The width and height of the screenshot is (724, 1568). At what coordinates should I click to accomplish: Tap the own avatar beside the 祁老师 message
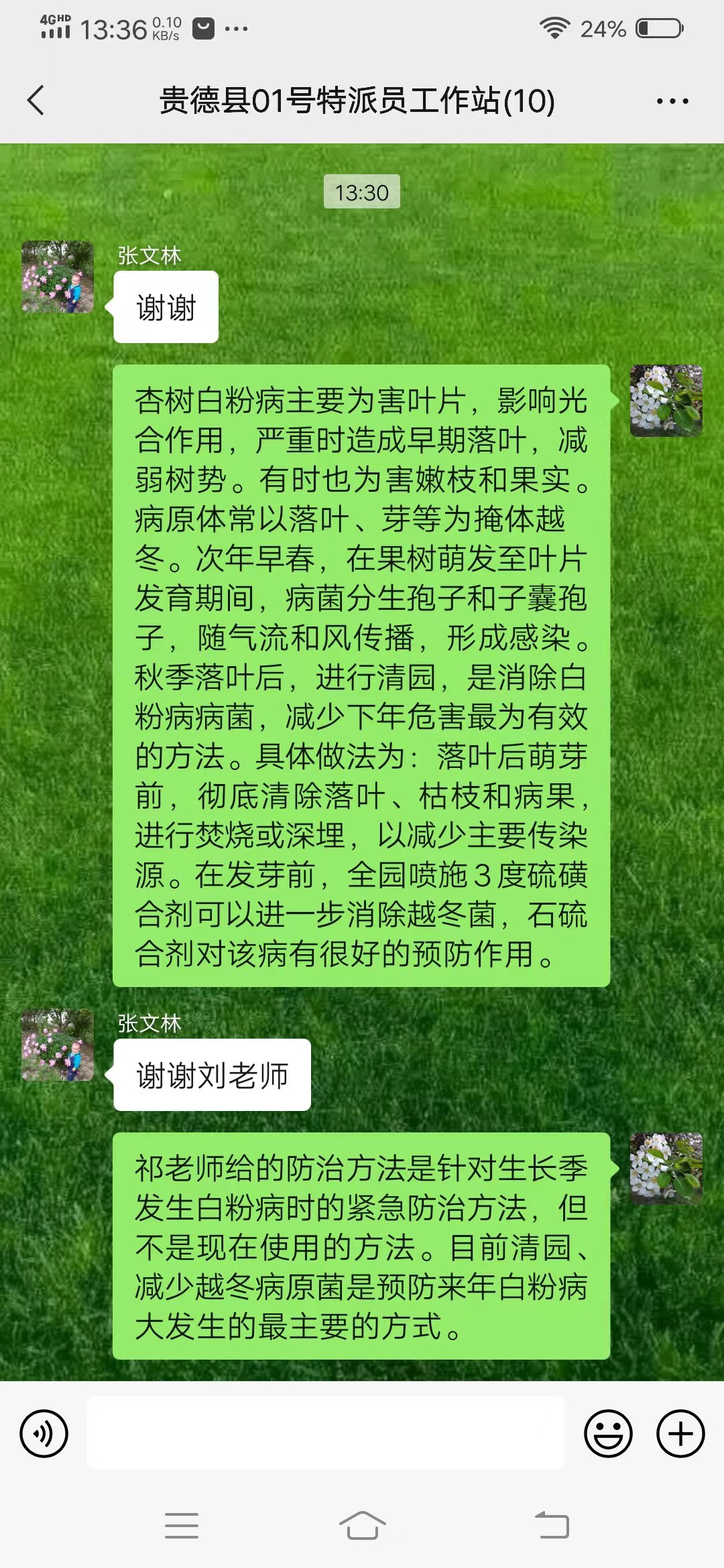pos(666,1169)
